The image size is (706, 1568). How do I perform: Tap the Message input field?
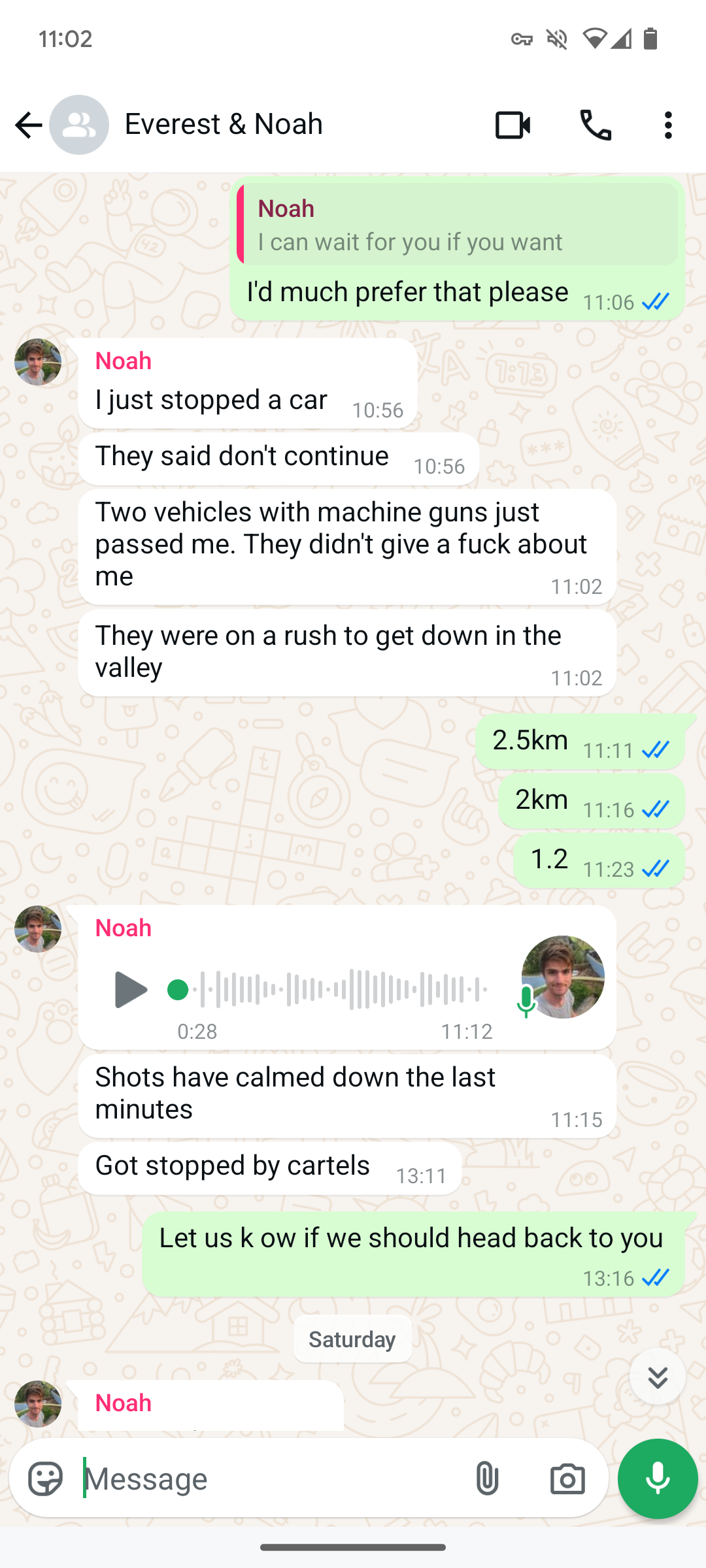tap(261, 1478)
